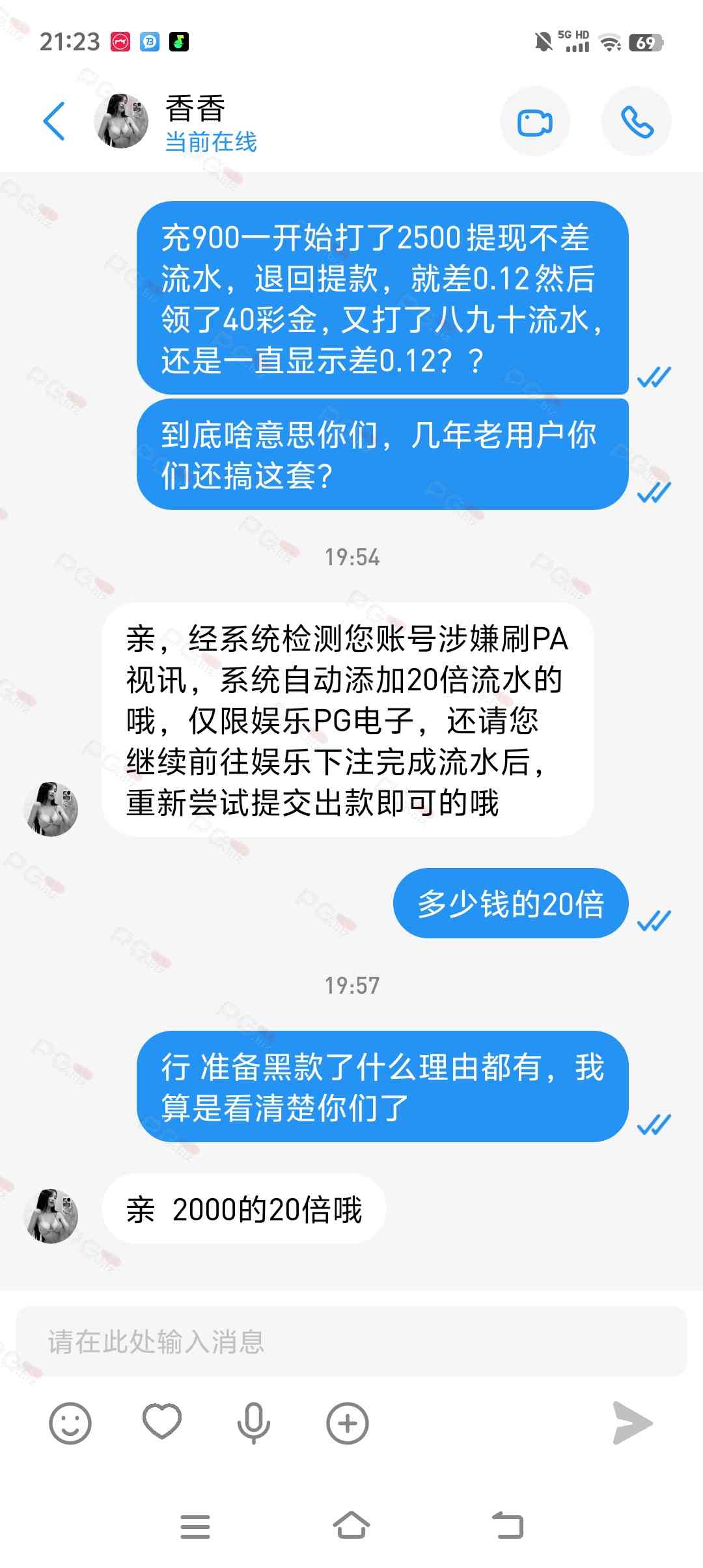Open the plus attachment menu
The image size is (703, 1568).
[347, 1423]
